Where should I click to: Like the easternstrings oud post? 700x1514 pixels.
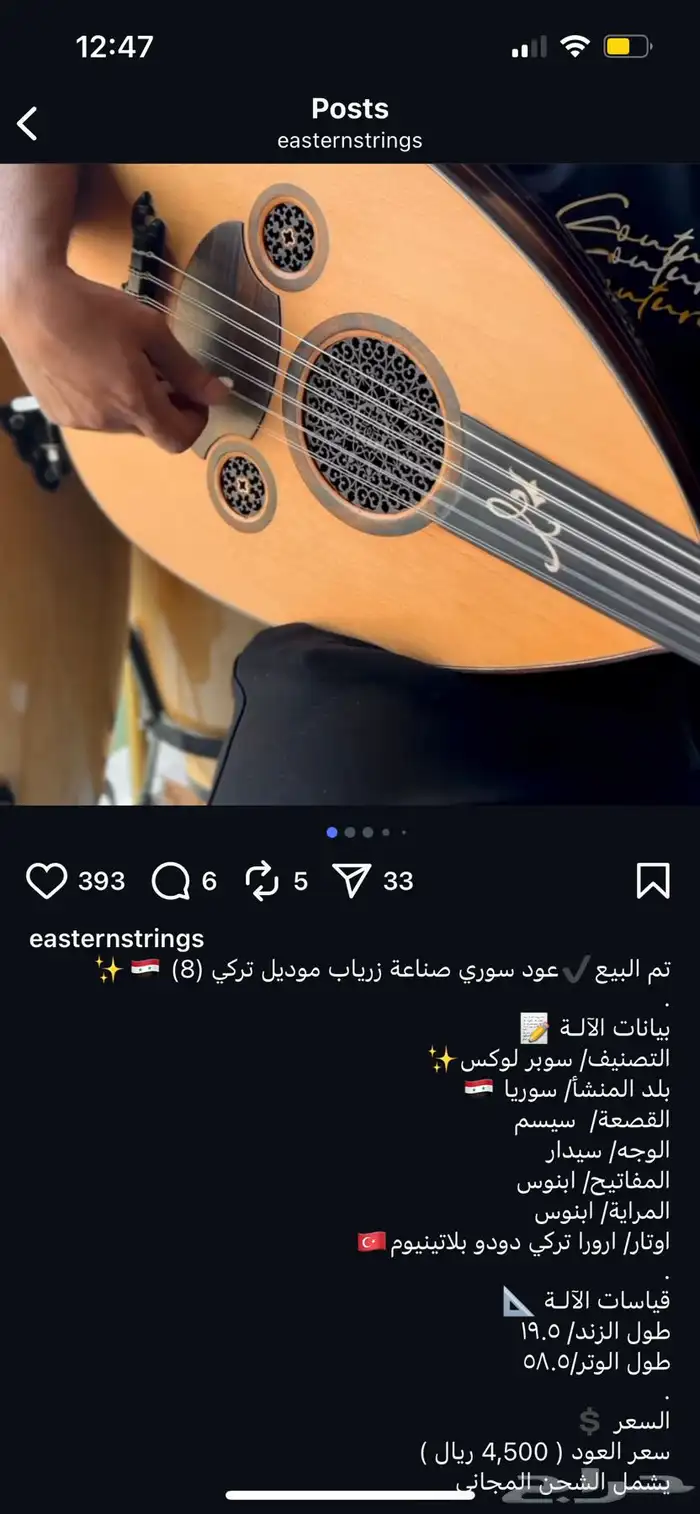point(46,881)
